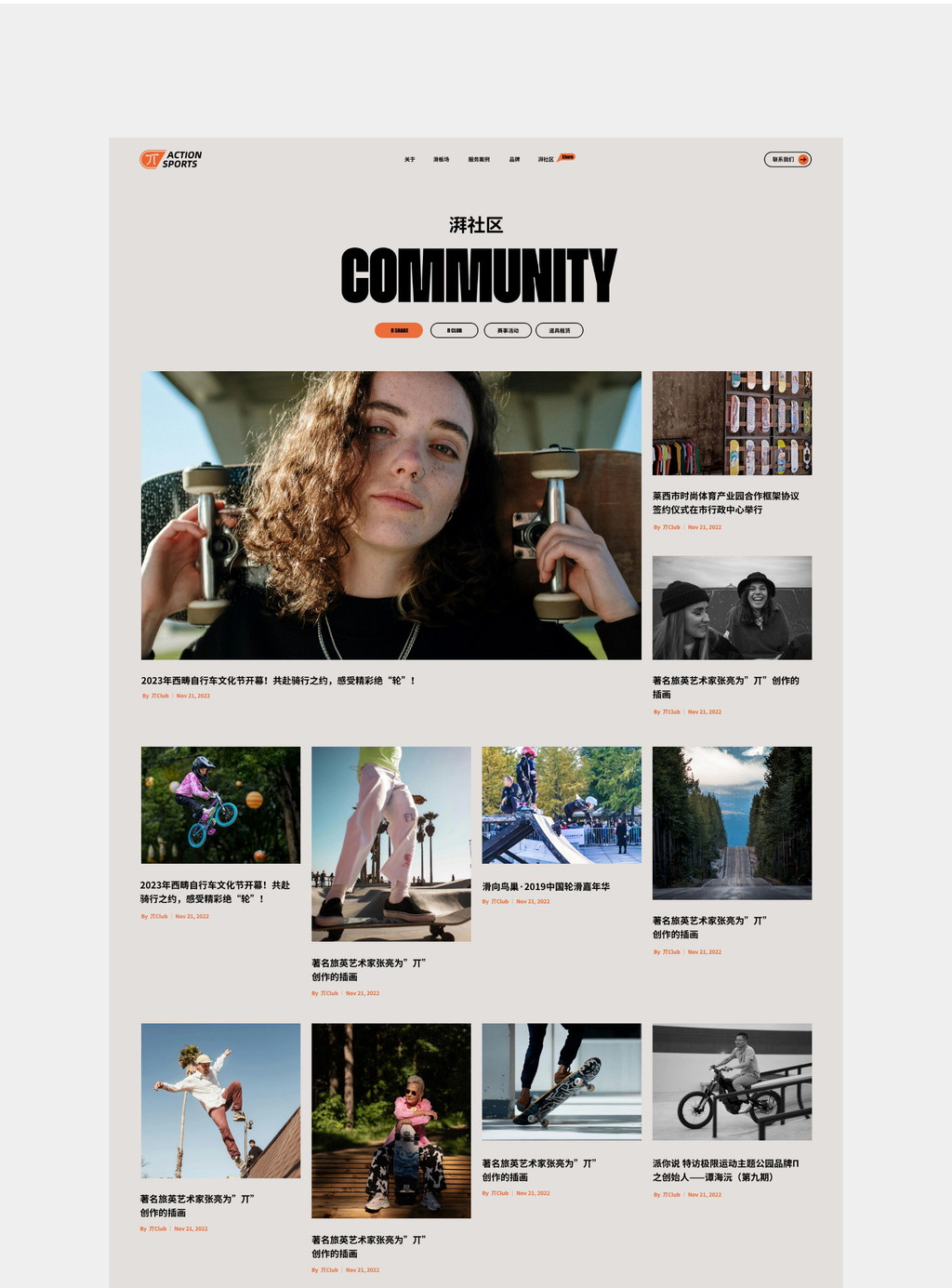
Task: Tap the 联系我们 contact button
Action: [787, 159]
